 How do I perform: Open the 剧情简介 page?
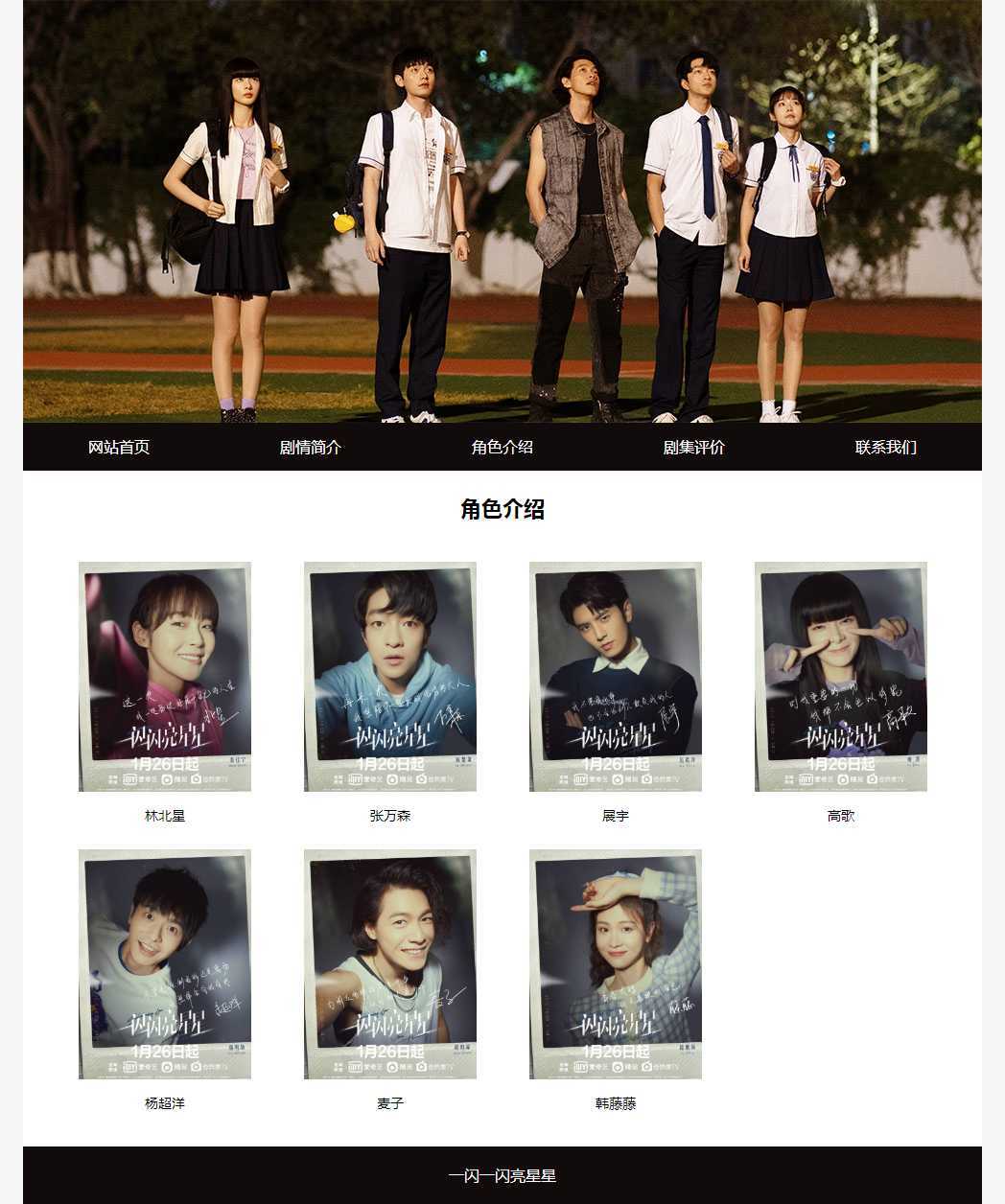pyautogui.click(x=311, y=448)
